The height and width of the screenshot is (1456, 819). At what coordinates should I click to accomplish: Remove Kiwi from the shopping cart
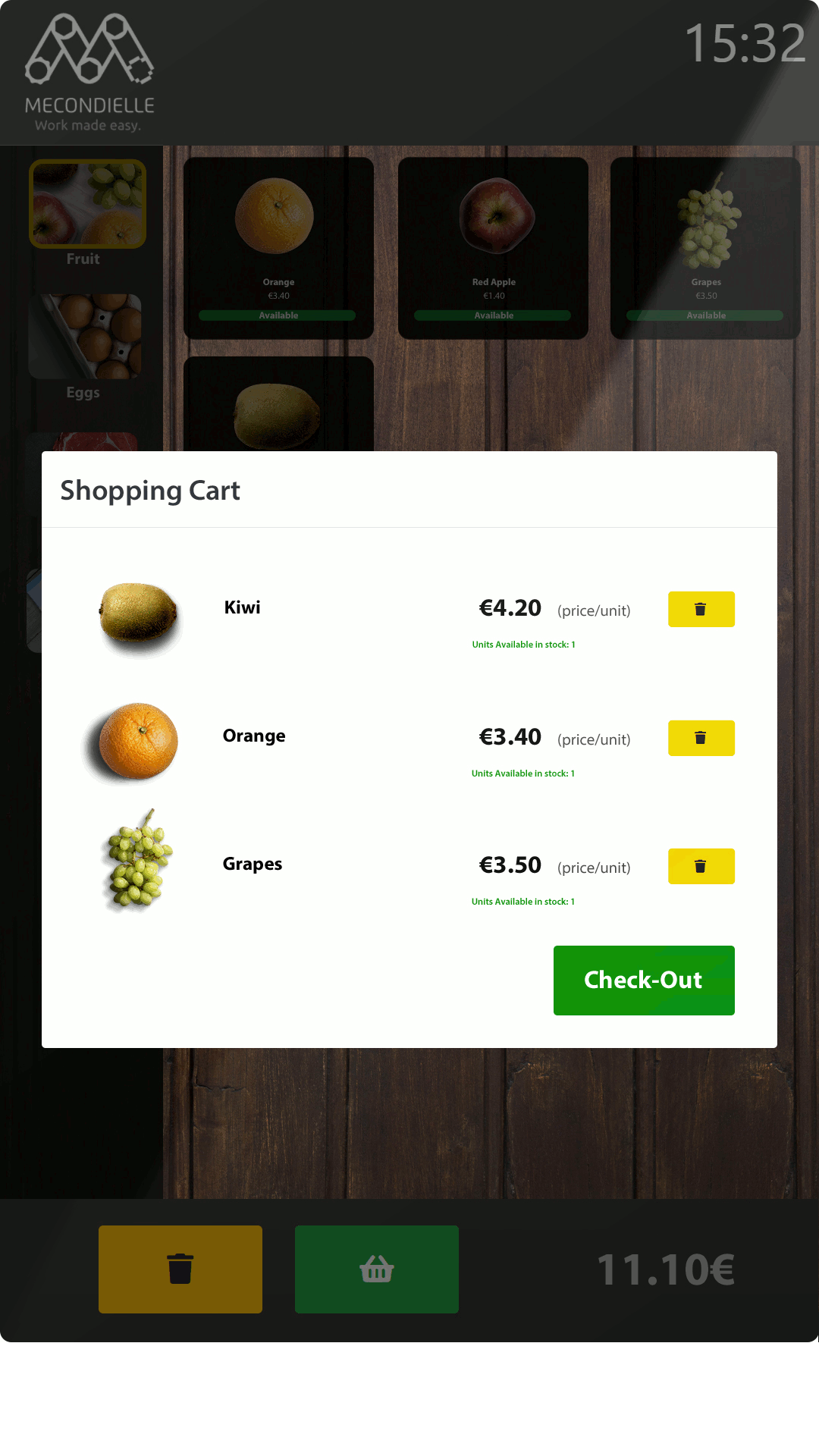click(701, 609)
